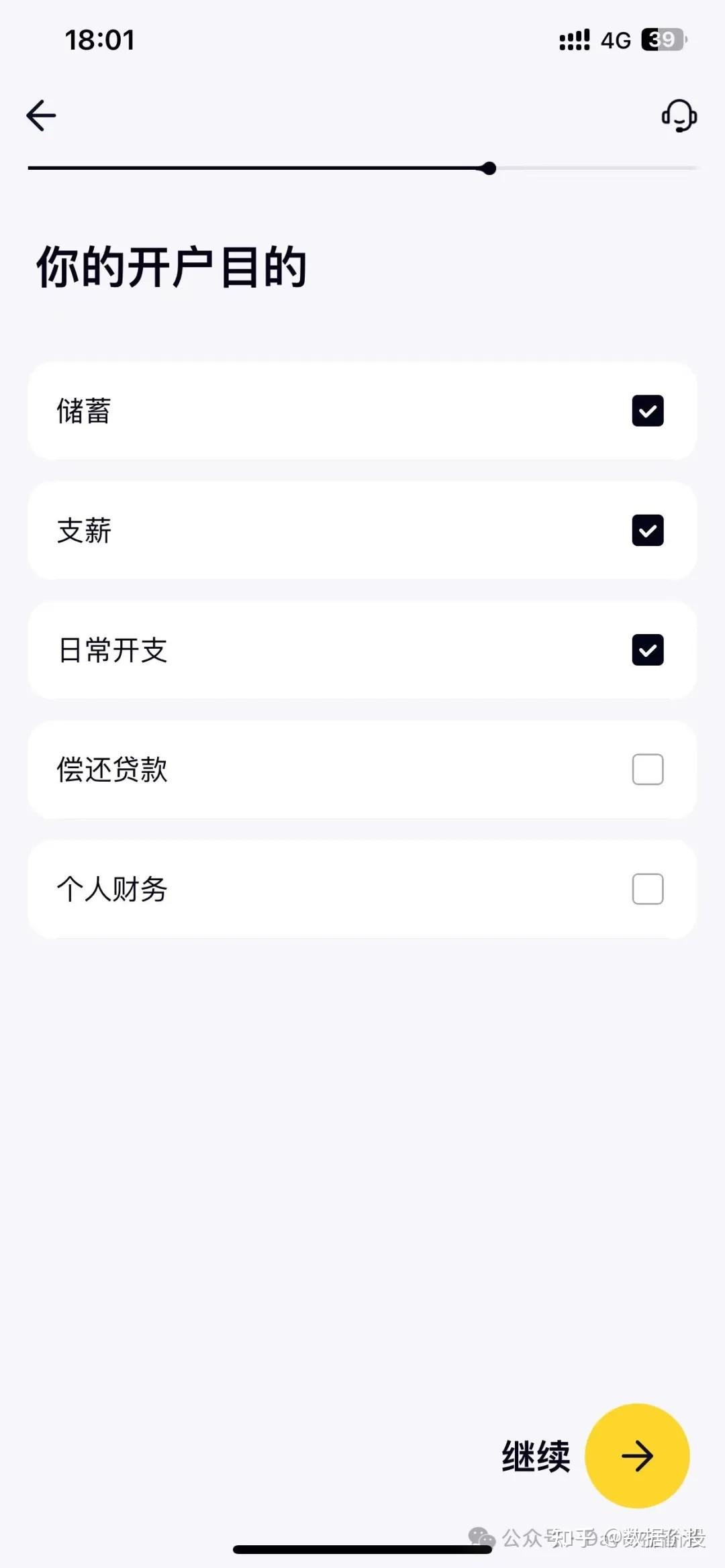Viewport: 725px width, 1568px height.
Task: Tap the yellow arrow circle to proceed
Action: click(637, 1456)
